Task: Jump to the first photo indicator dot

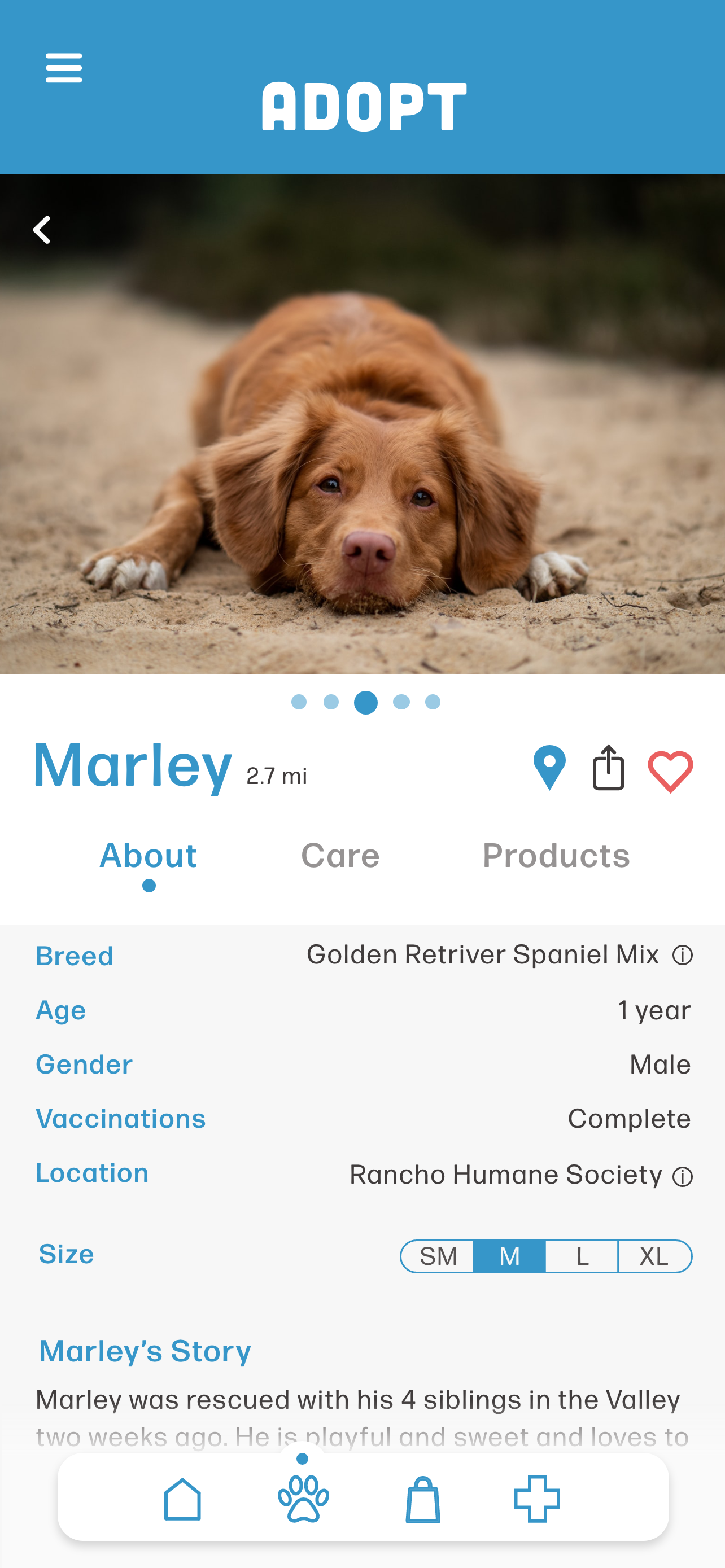Action: coord(299,702)
